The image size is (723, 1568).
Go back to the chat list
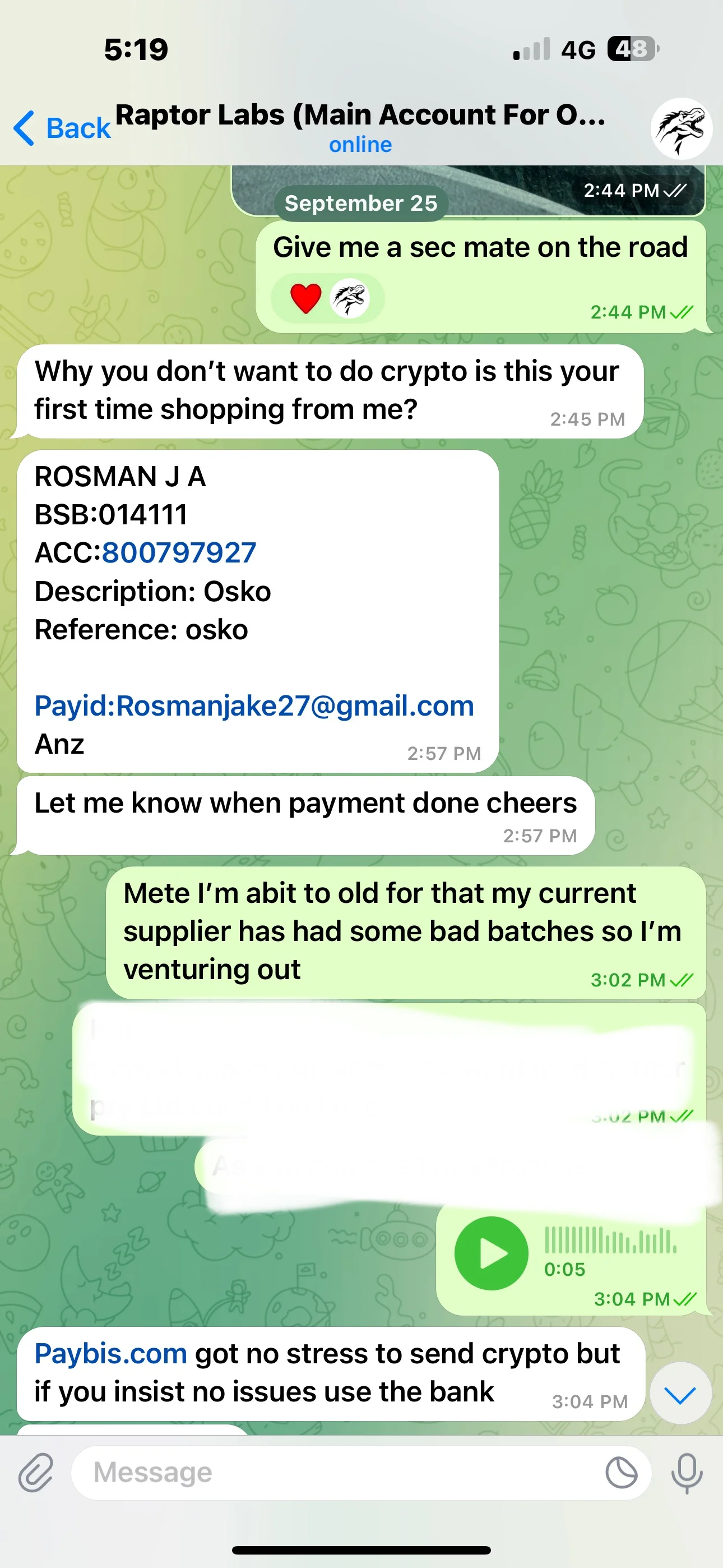click(x=62, y=128)
